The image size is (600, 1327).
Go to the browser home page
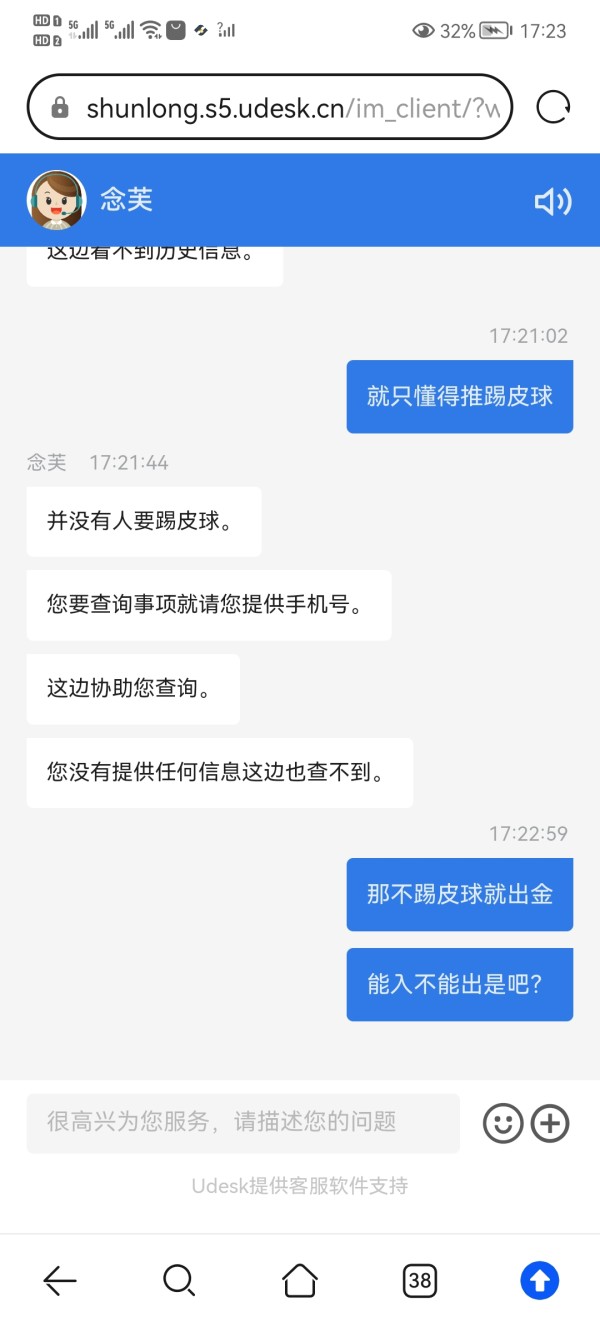click(300, 1280)
